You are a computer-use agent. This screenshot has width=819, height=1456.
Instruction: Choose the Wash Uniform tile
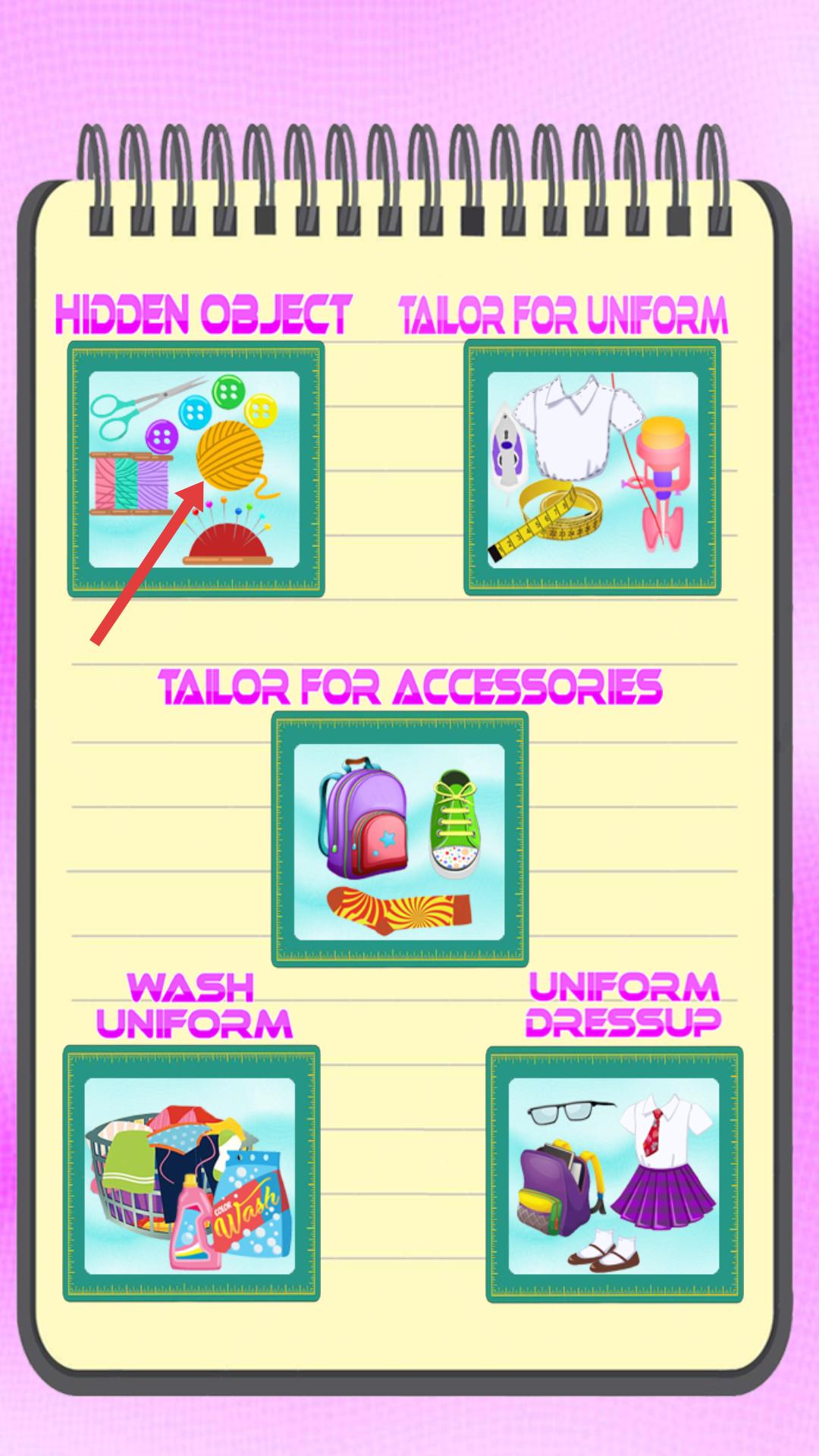[191, 1173]
